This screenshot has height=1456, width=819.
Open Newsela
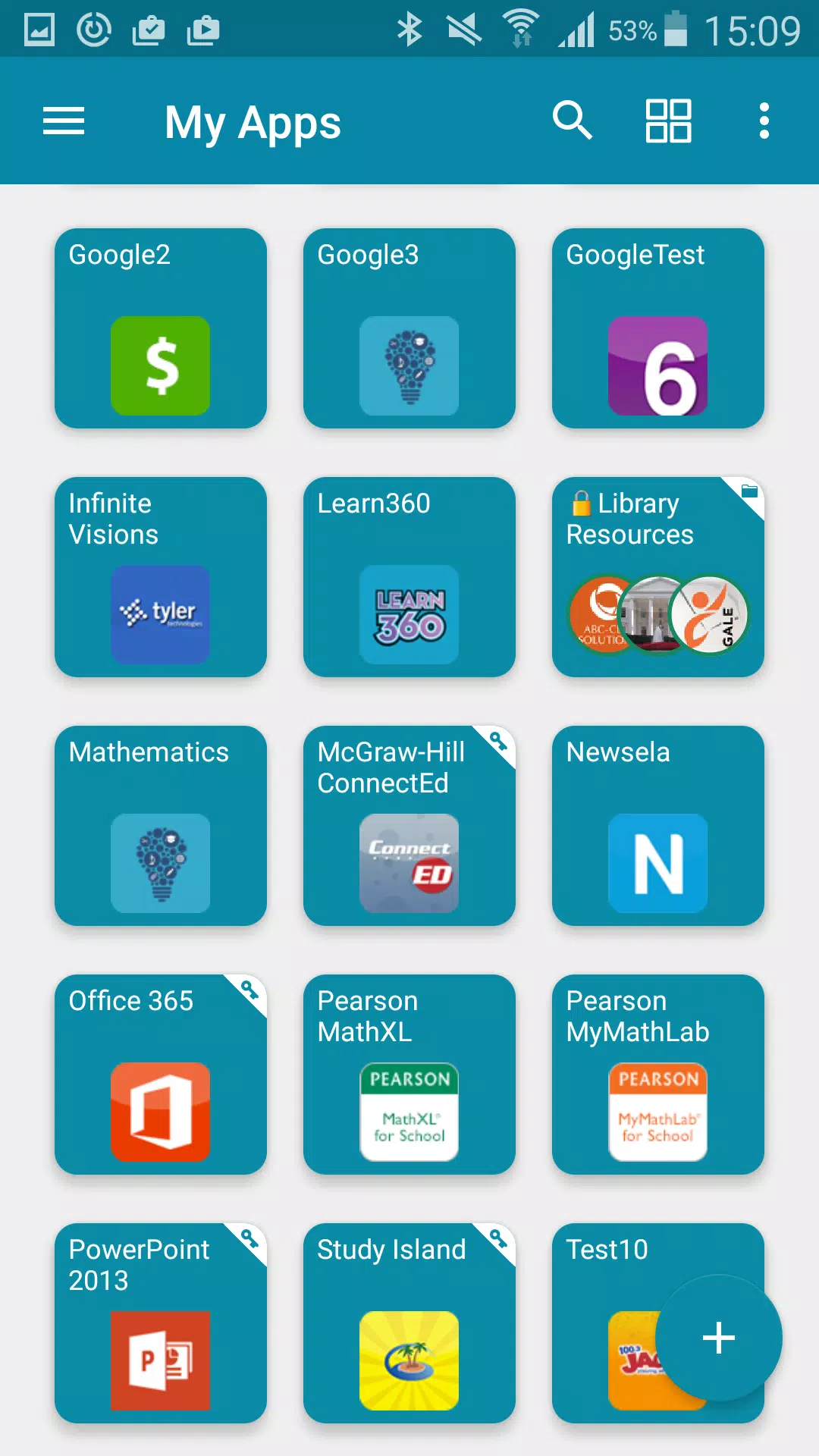658,826
